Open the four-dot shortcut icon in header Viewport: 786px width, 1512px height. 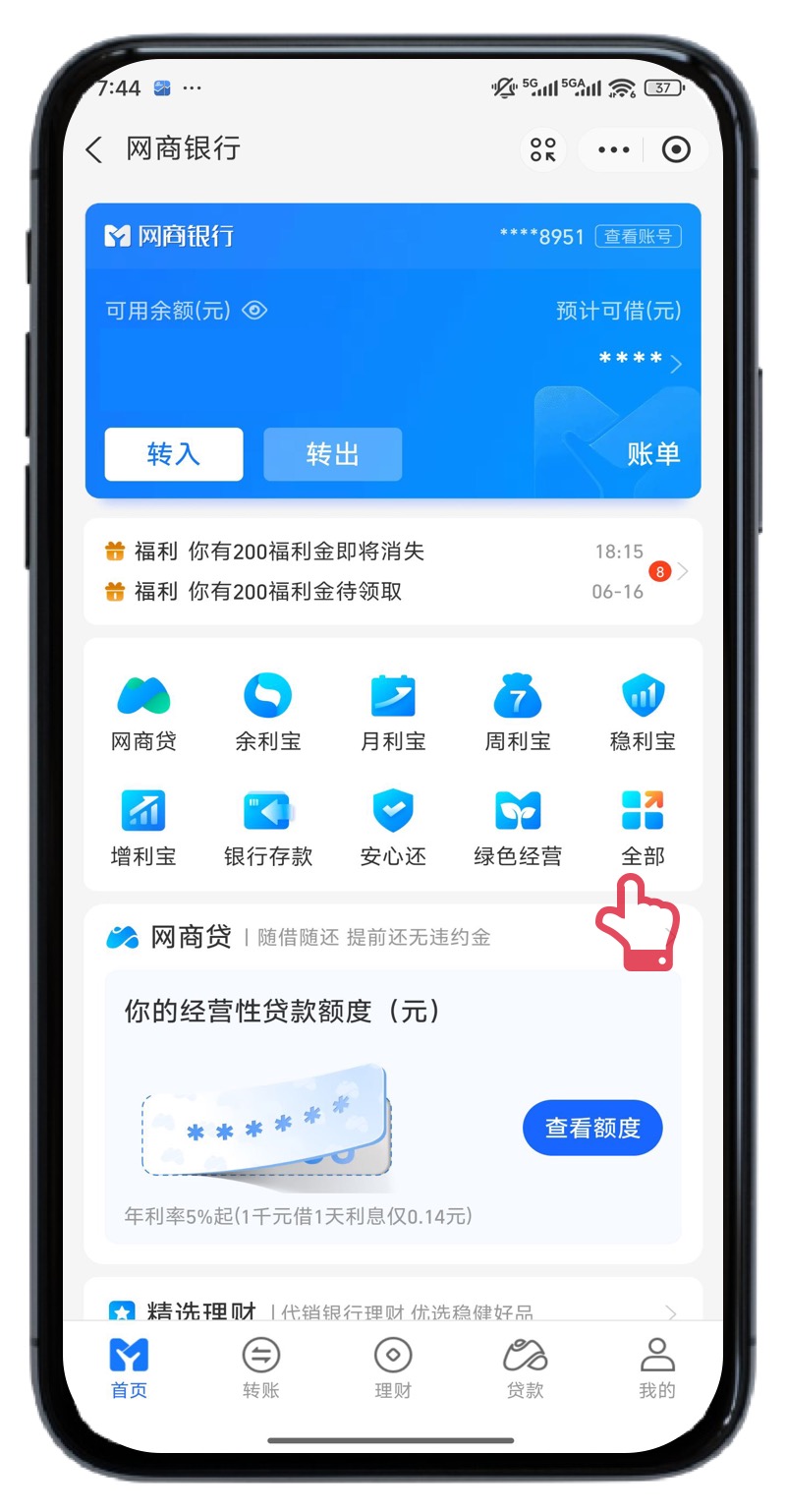point(542,149)
